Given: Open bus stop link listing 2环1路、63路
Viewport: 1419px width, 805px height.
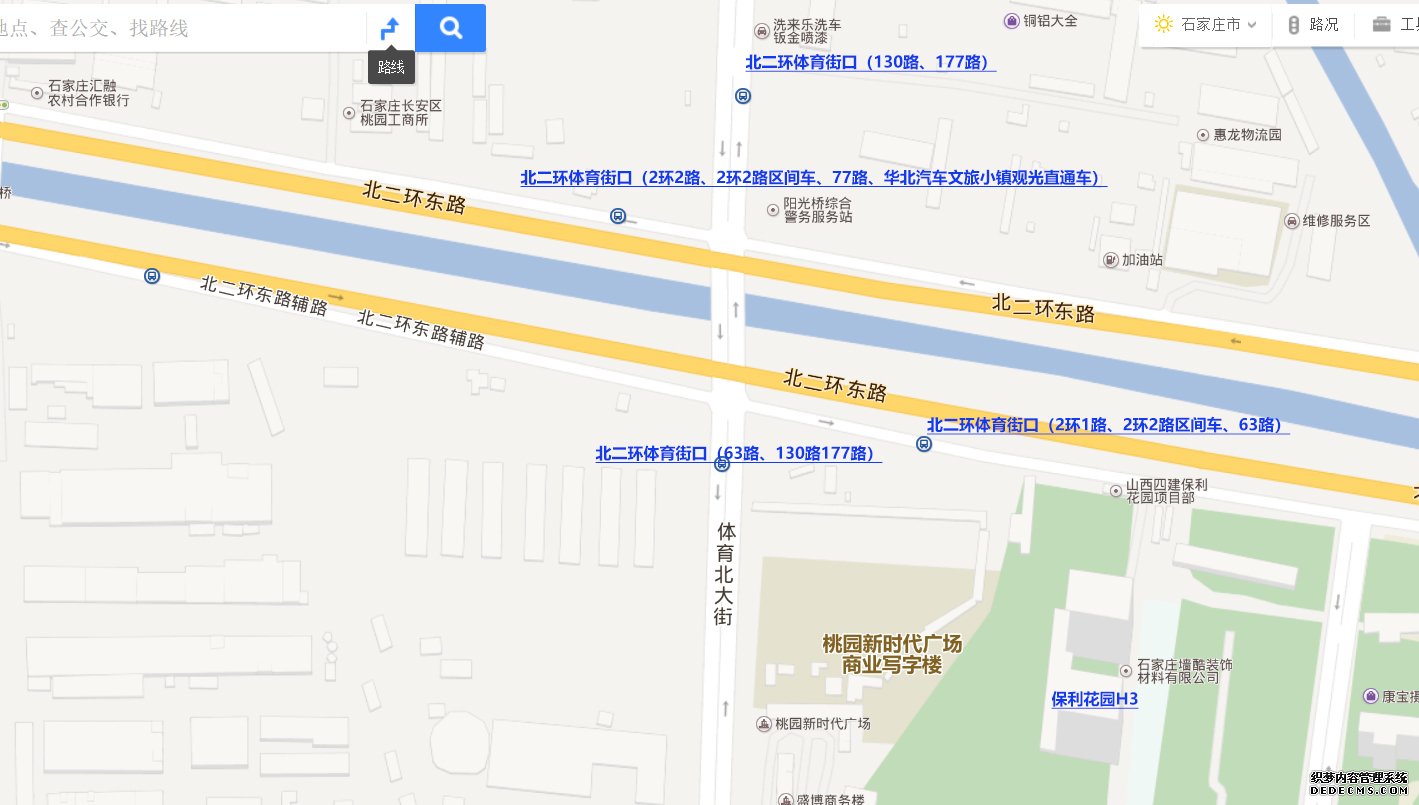Looking at the screenshot, I should click(1105, 425).
